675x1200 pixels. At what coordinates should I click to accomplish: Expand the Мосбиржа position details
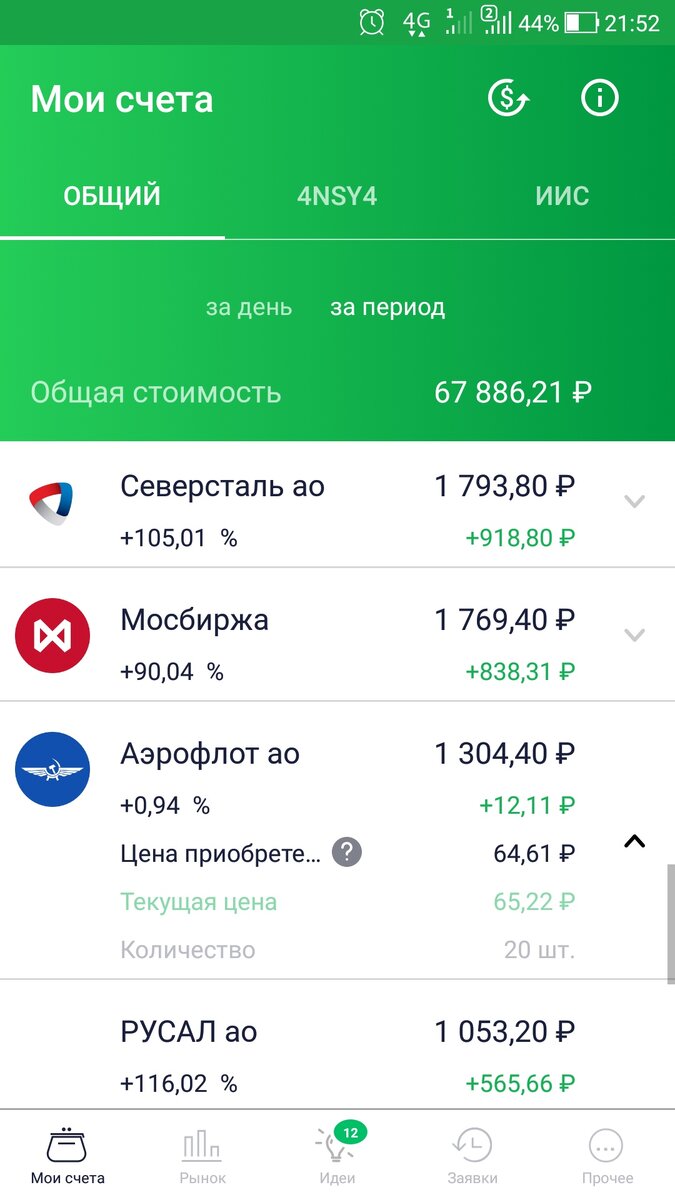click(x=634, y=635)
